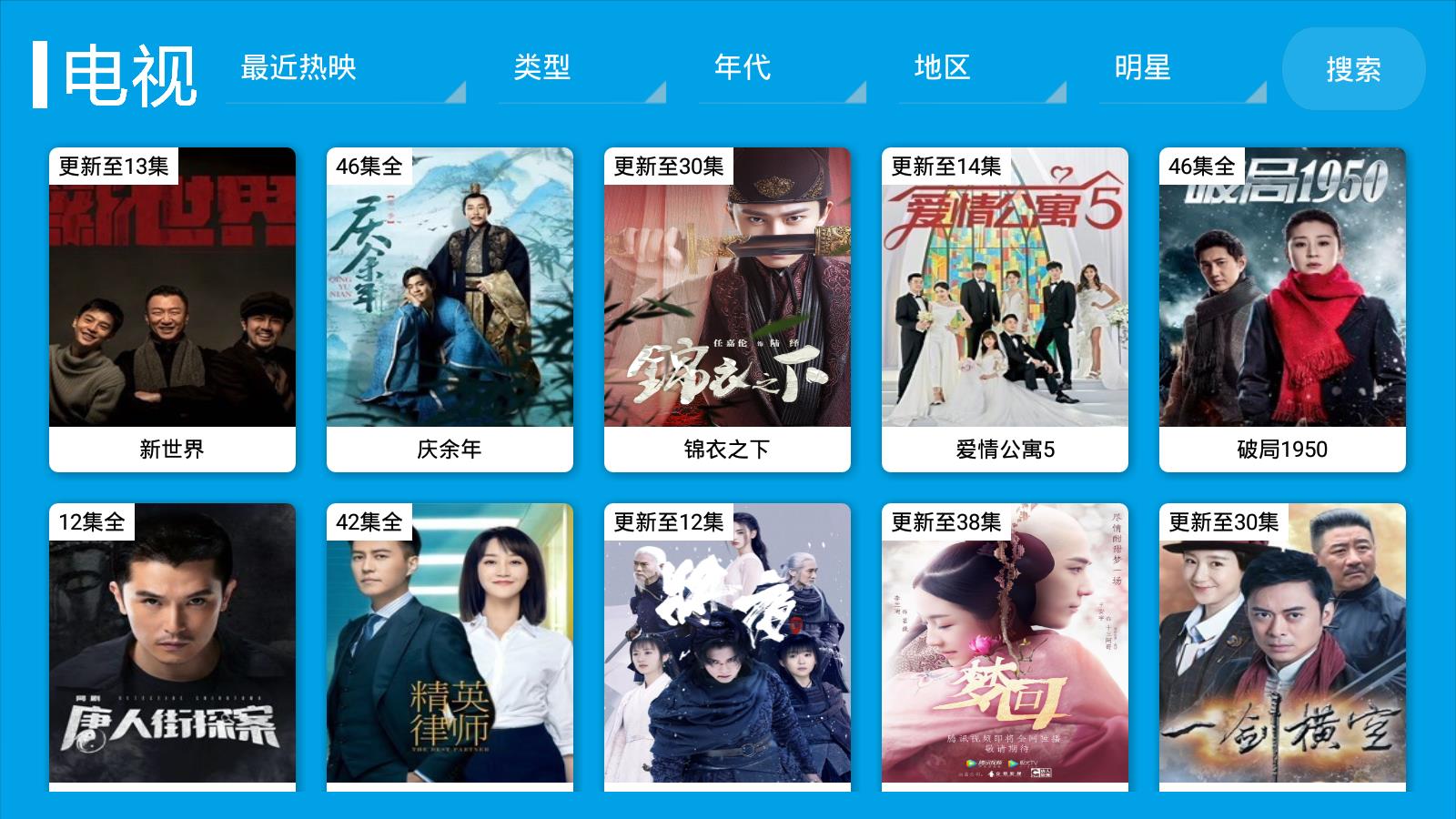Screen dimensions: 1456x819
Task: Open the 唐人街探案 series poster
Action: click(172, 646)
